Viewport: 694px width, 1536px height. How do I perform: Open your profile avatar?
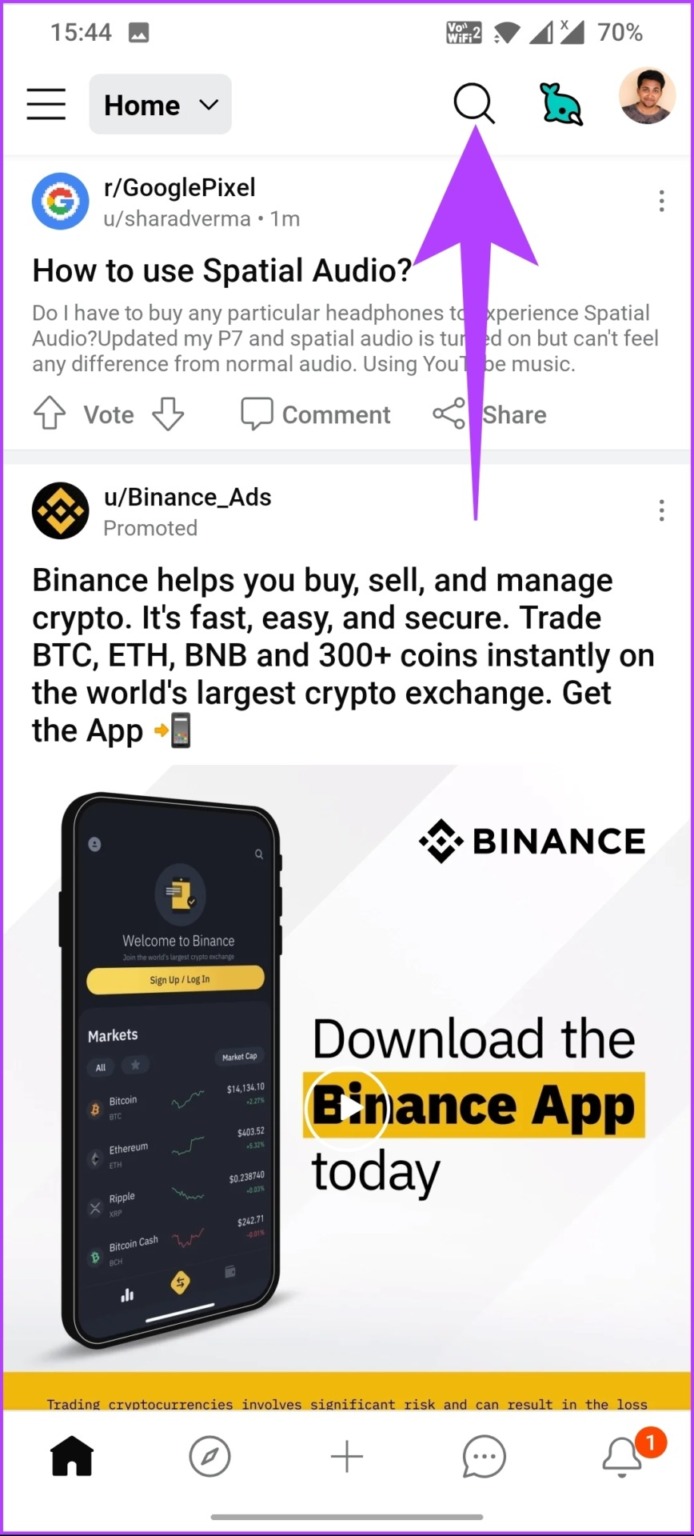(646, 97)
